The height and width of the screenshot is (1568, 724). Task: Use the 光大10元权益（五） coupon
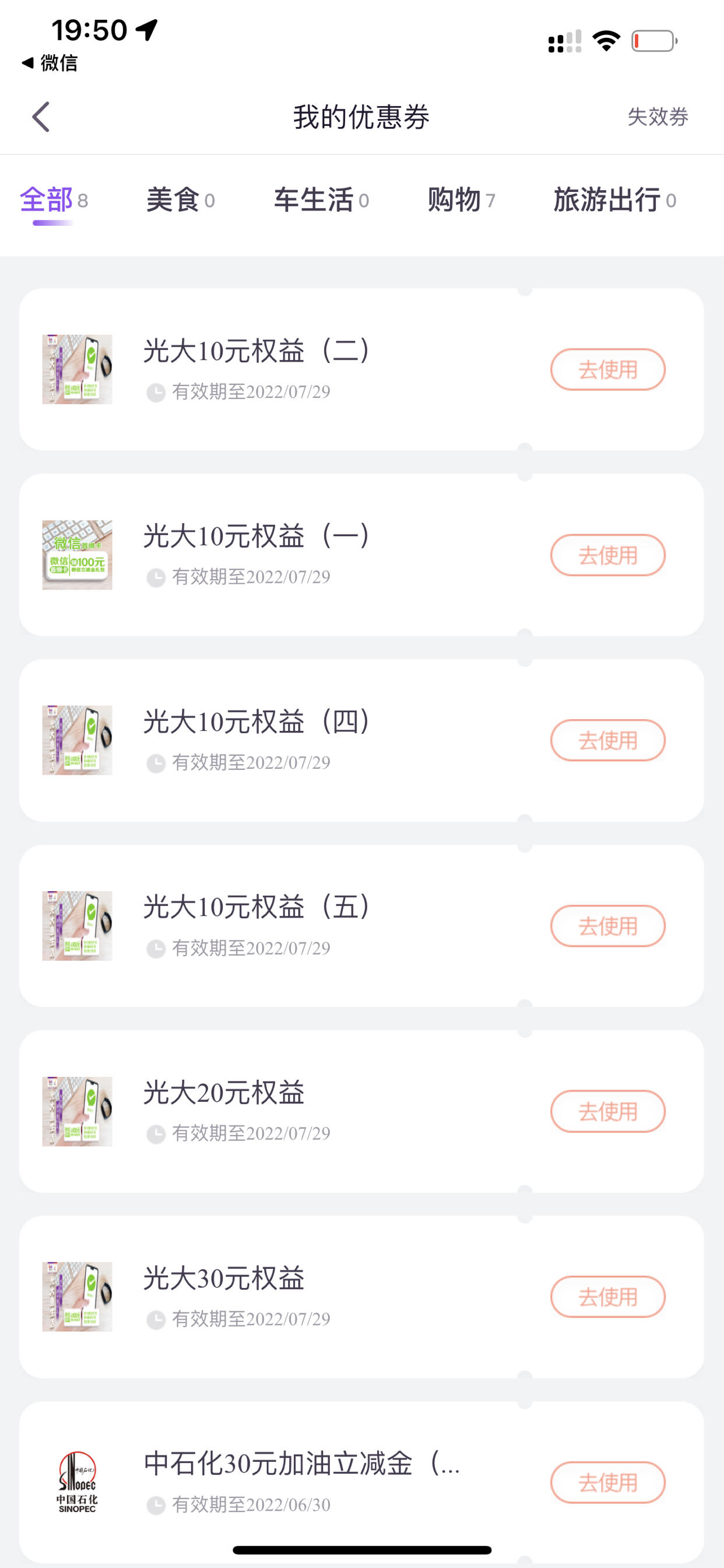click(608, 926)
